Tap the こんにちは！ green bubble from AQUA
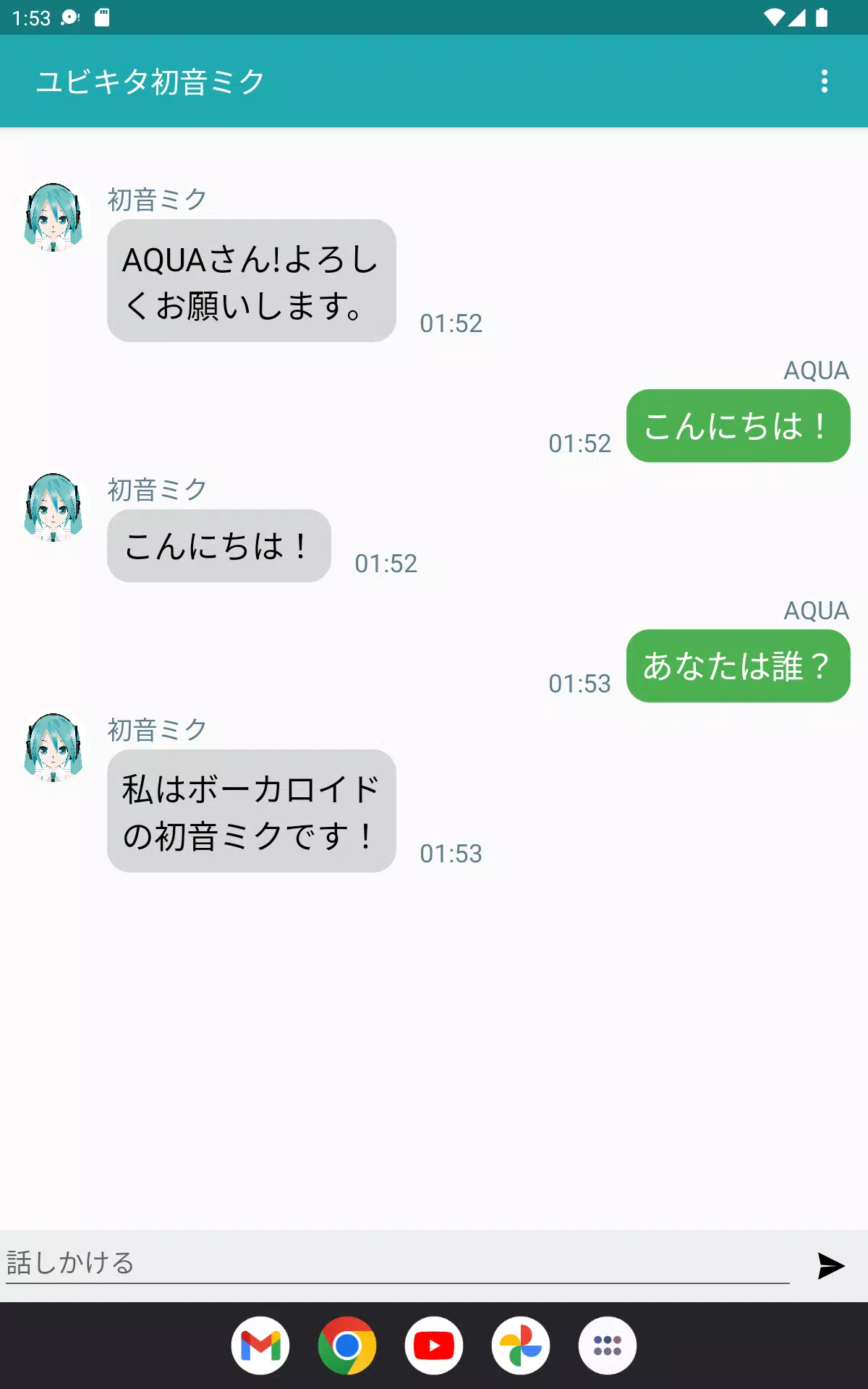Image resolution: width=868 pixels, height=1389 pixels. [x=736, y=425]
